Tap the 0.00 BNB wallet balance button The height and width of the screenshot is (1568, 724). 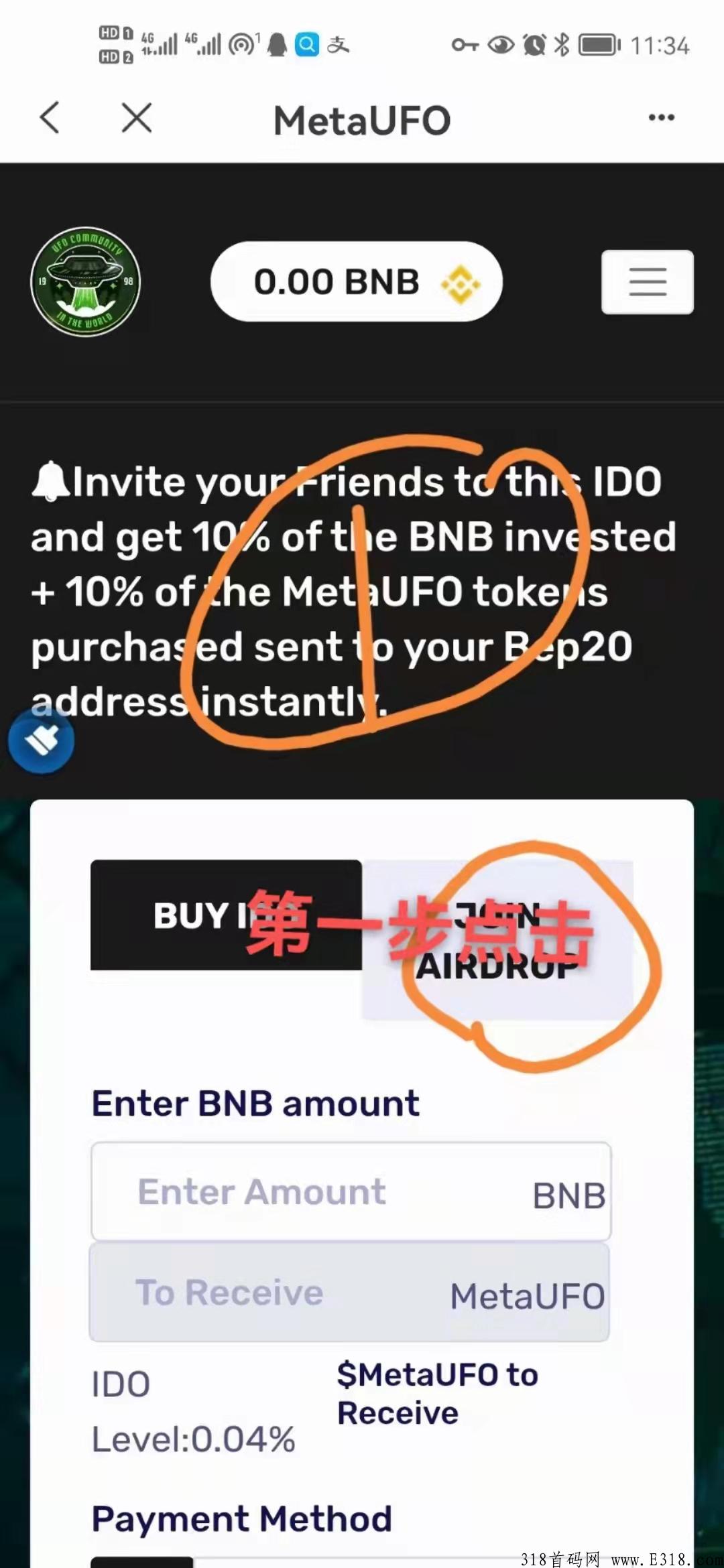(x=356, y=282)
